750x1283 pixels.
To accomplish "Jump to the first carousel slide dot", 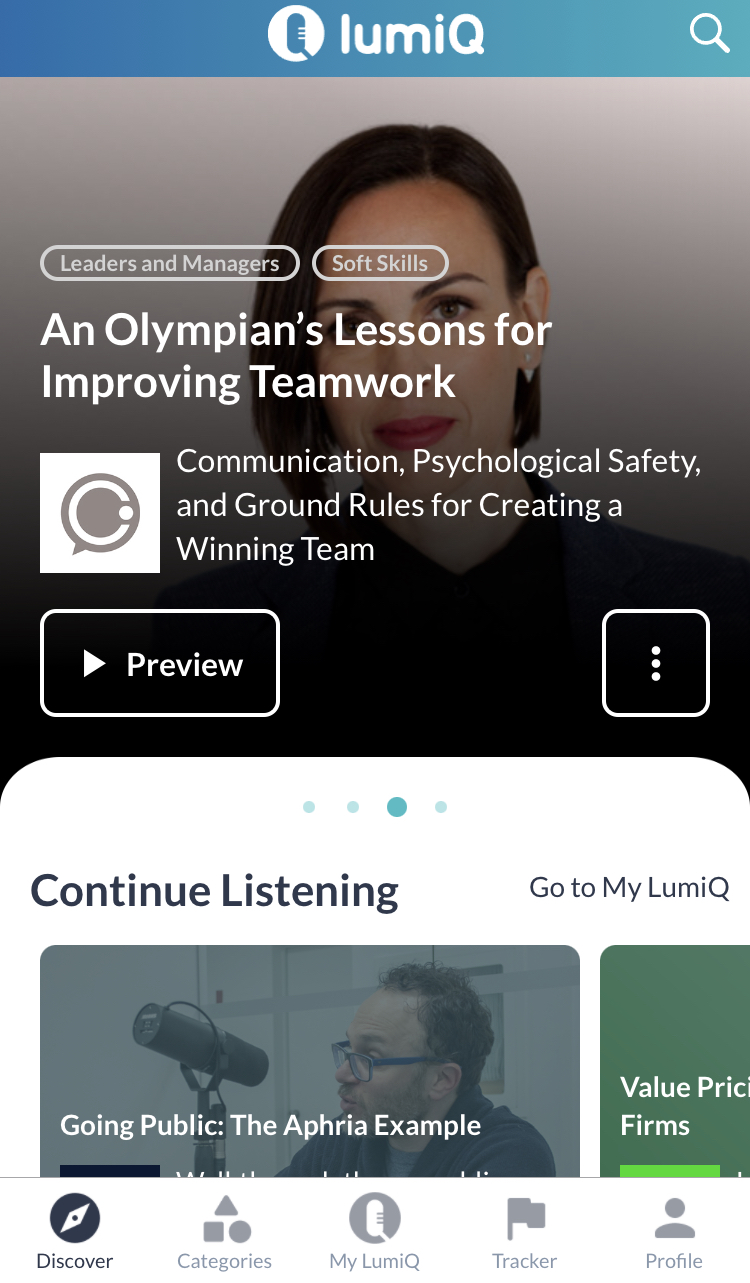I will 309,807.
